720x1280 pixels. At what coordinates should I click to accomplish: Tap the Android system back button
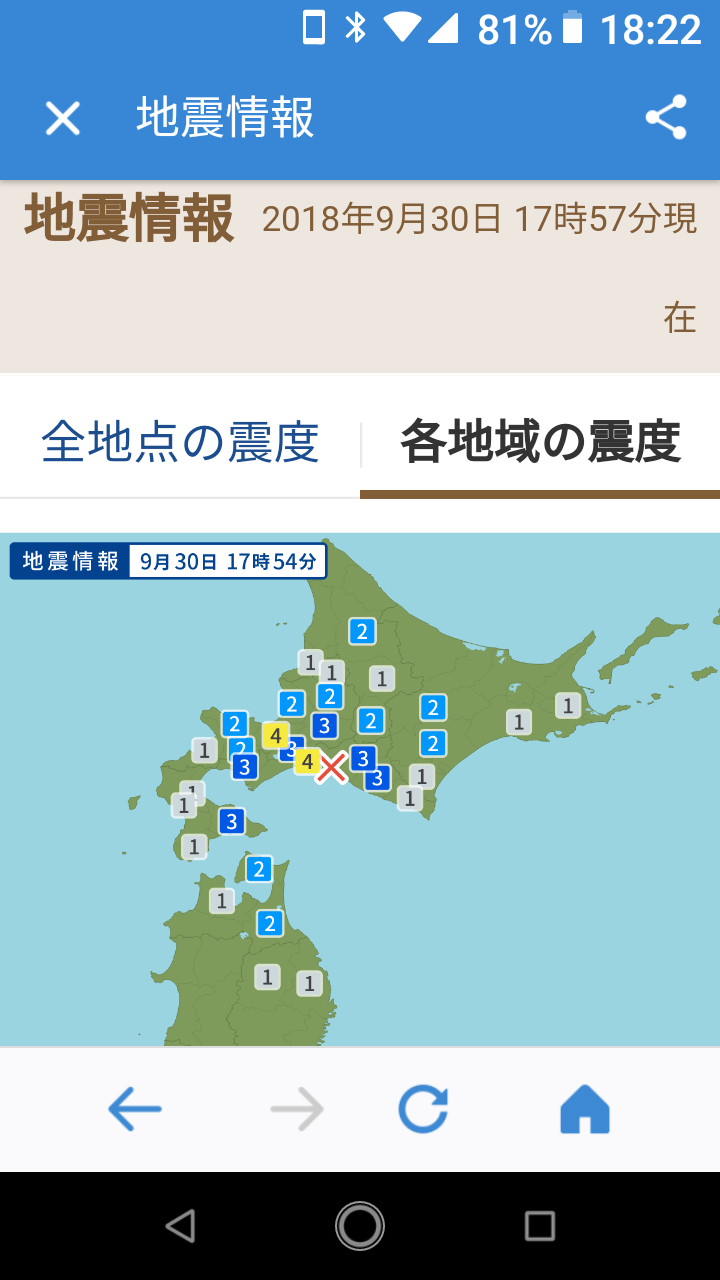click(x=180, y=1225)
